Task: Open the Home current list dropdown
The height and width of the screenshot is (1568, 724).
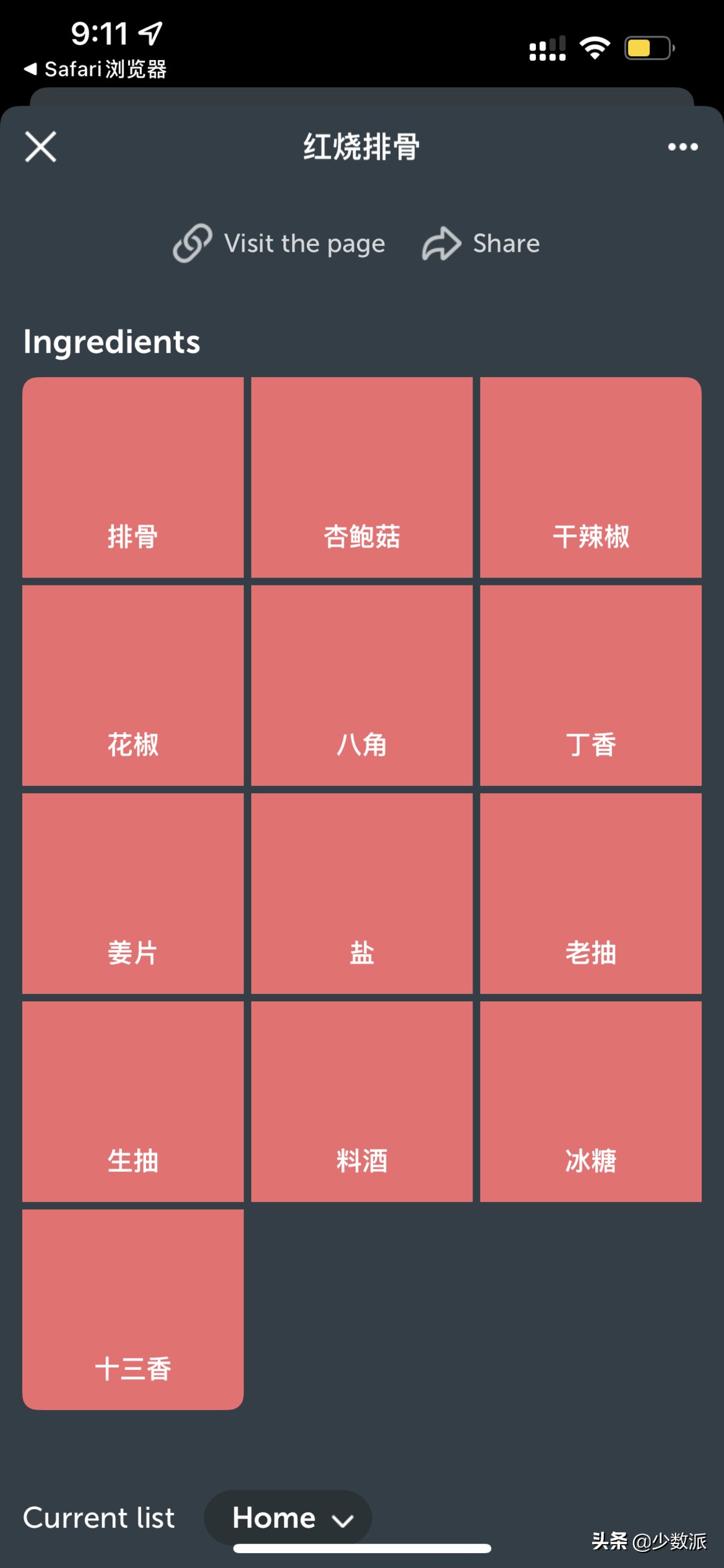Action: point(288,1518)
